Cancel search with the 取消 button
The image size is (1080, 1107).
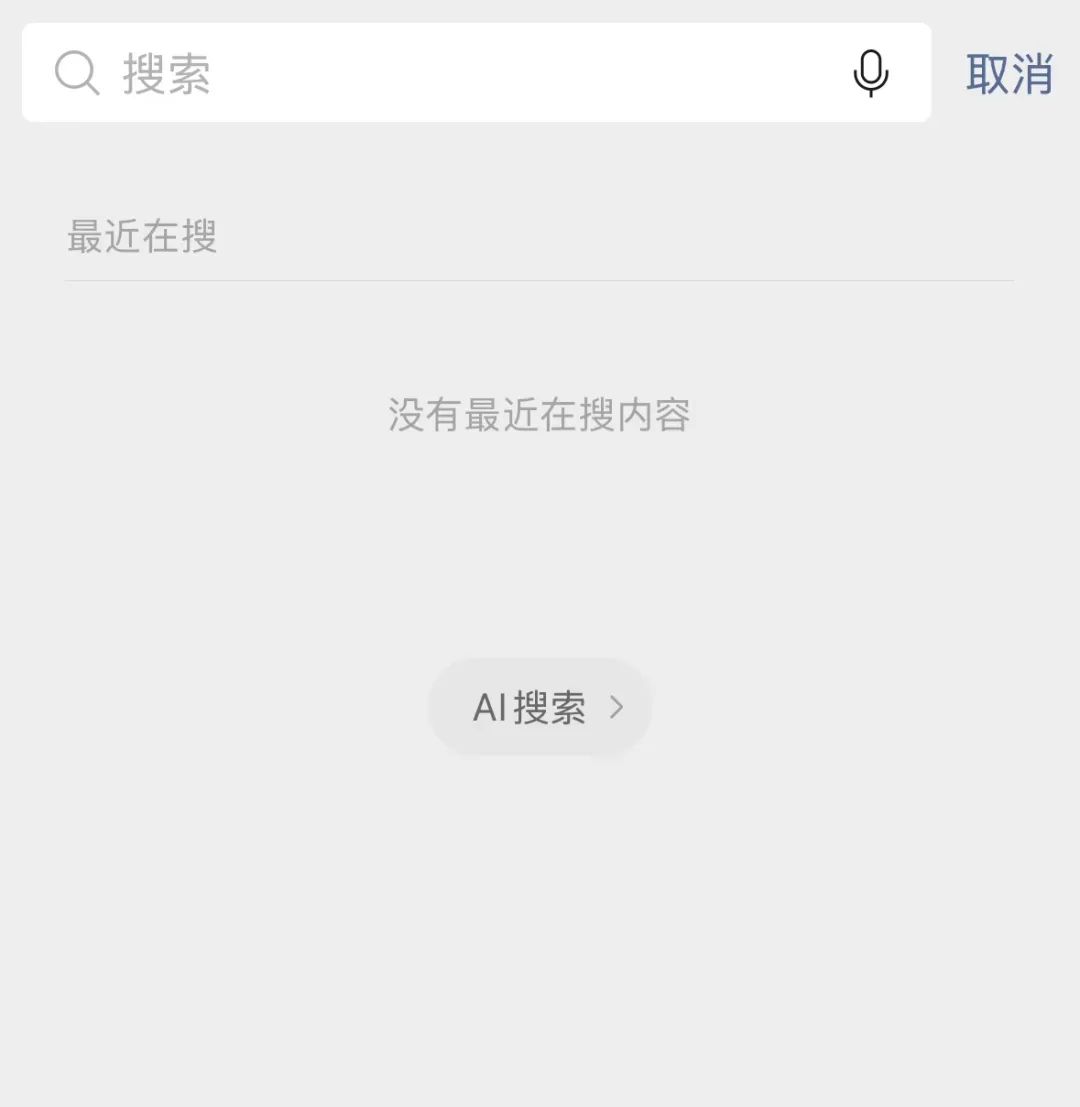coord(1009,74)
